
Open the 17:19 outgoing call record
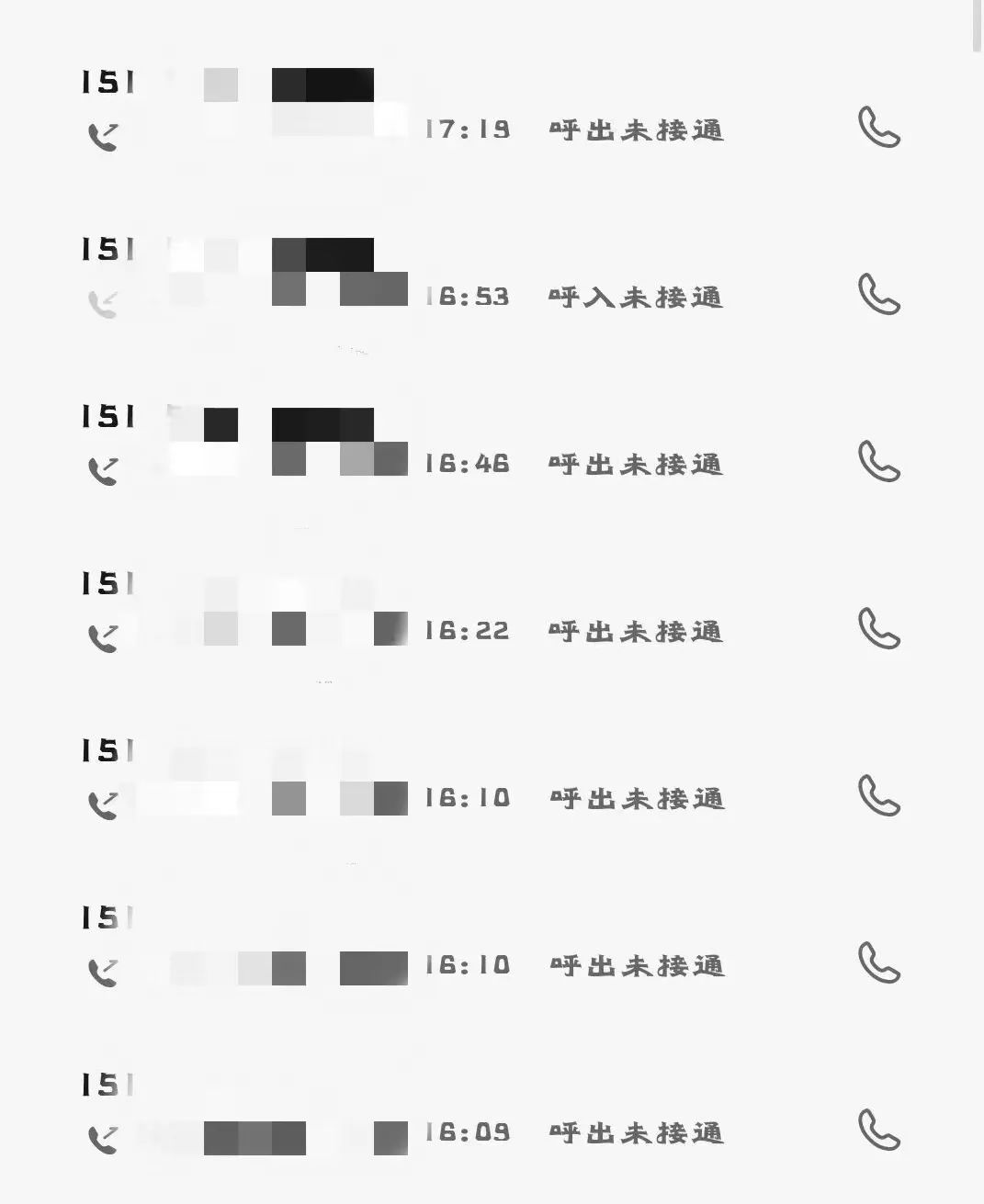(459, 110)
